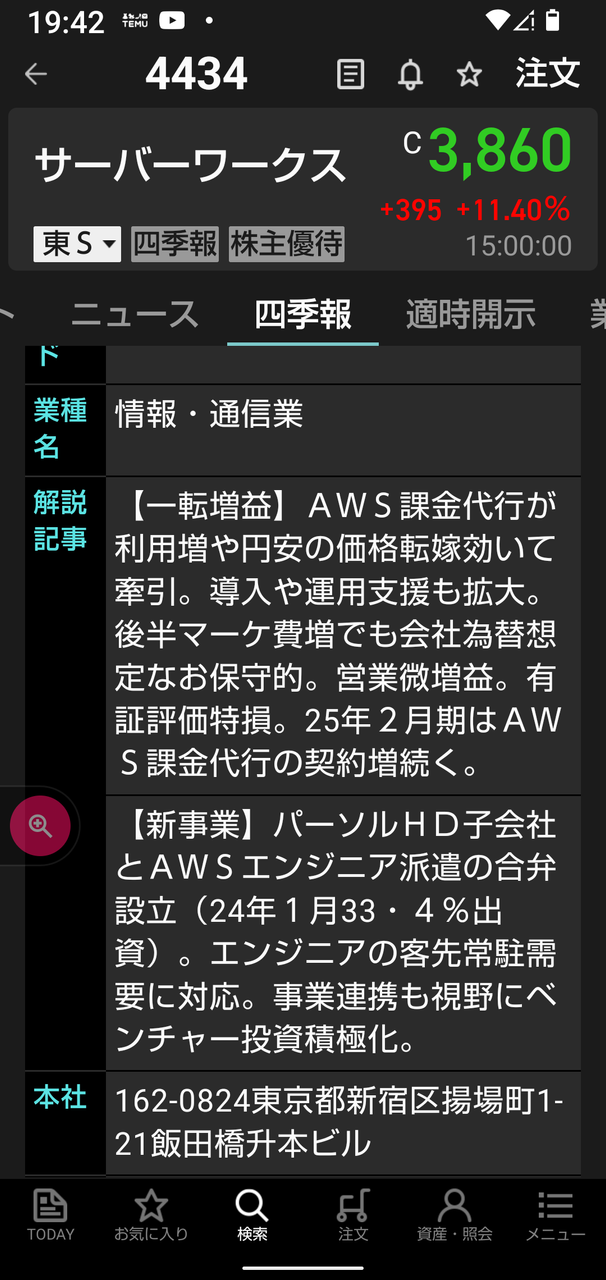Open TODAY in the bottom navigation
The width and height of the screenshot is (606, 1280).
click(50, 1216)
